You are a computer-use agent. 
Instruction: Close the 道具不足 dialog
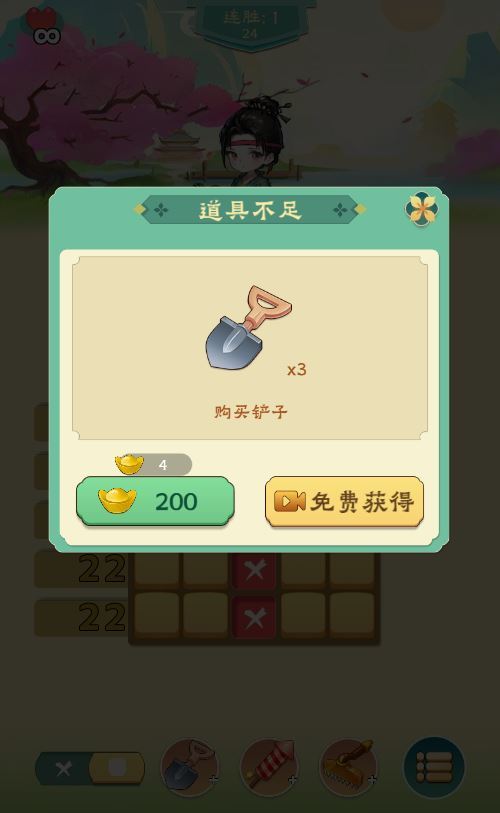click(421, 209)
